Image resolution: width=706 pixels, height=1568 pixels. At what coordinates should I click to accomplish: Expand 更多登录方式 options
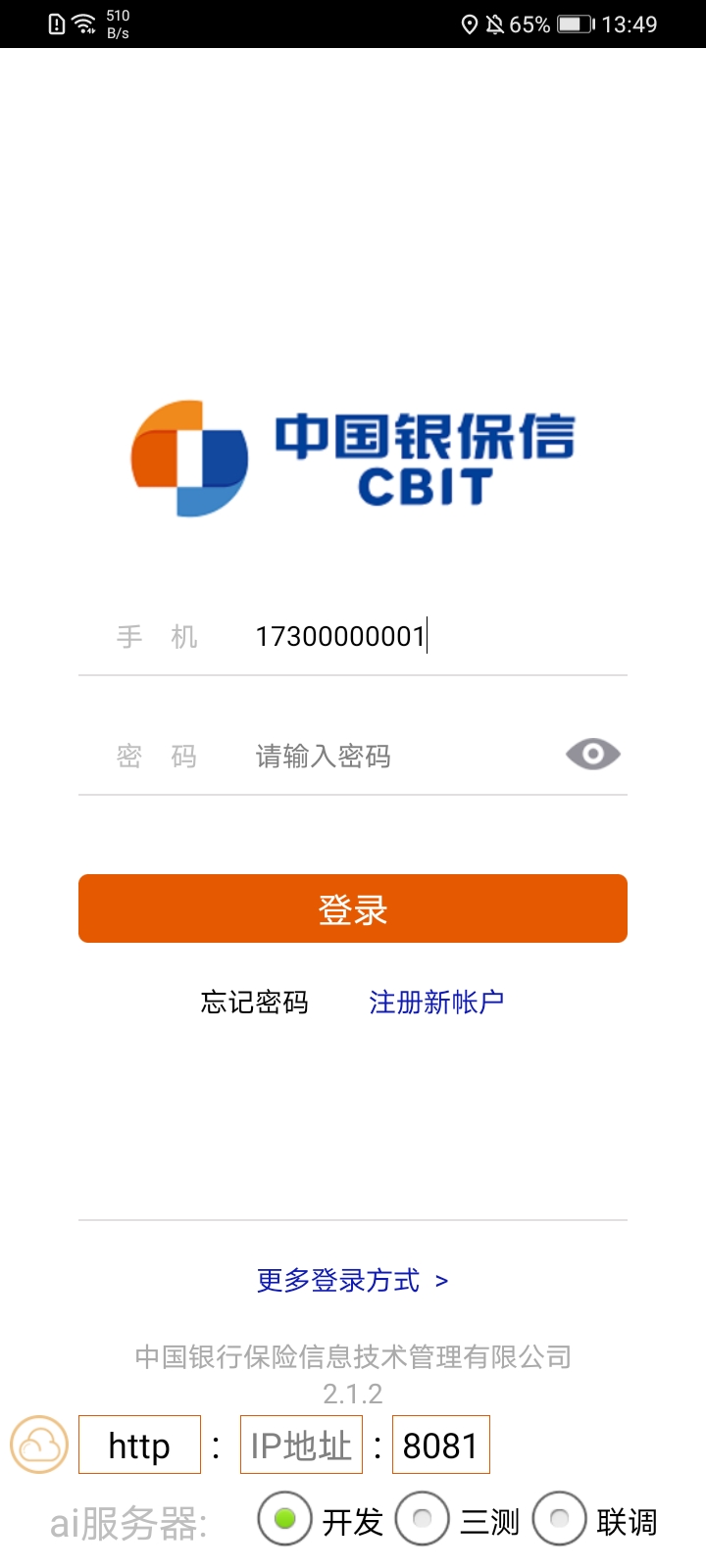(x=351, y=1280)
